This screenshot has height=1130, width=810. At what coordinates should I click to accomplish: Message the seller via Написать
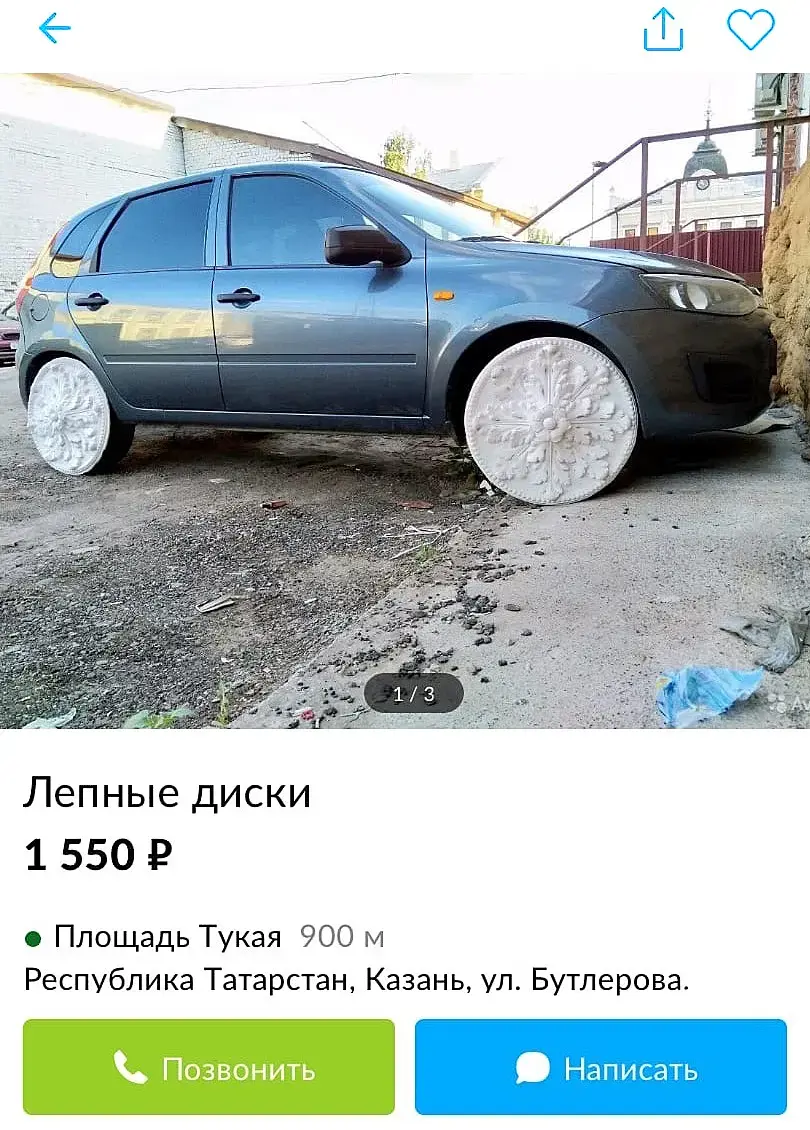[601, 1067]
